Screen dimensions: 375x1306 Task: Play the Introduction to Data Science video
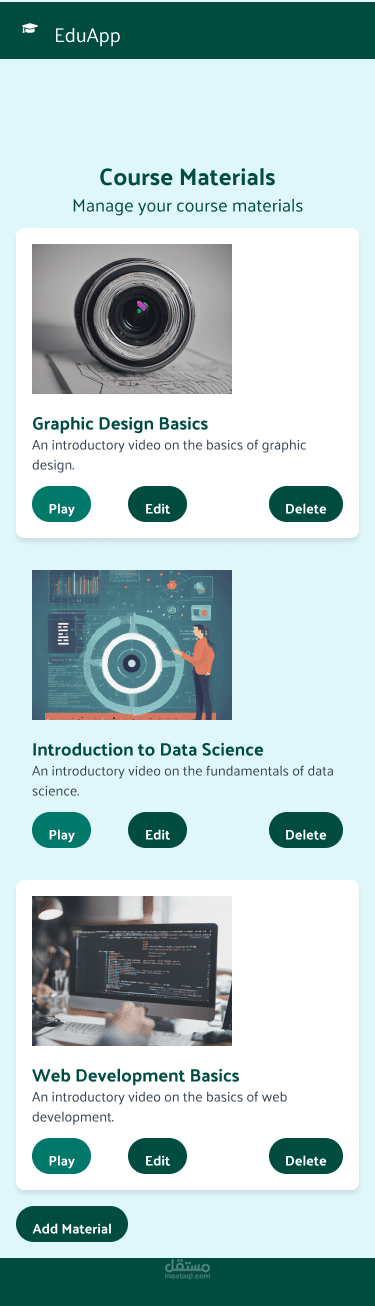tap(61, 830)
